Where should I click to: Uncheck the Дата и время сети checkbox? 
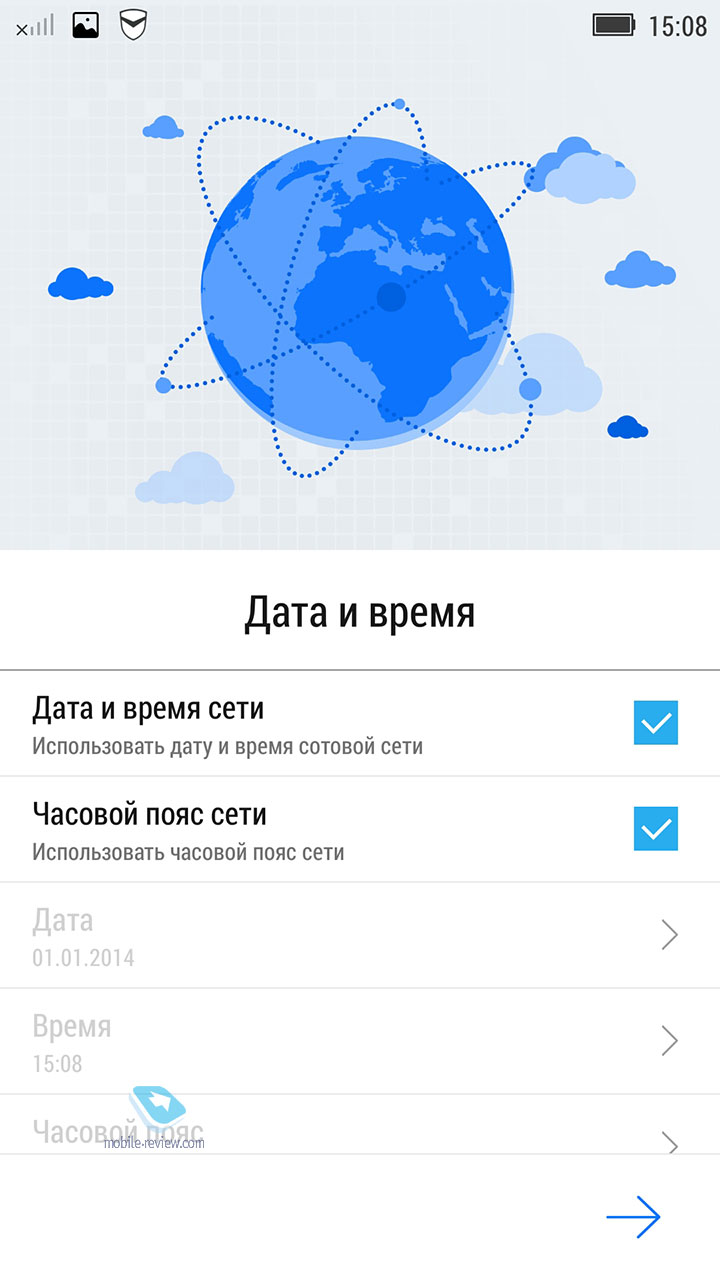[x=656, y=723]
